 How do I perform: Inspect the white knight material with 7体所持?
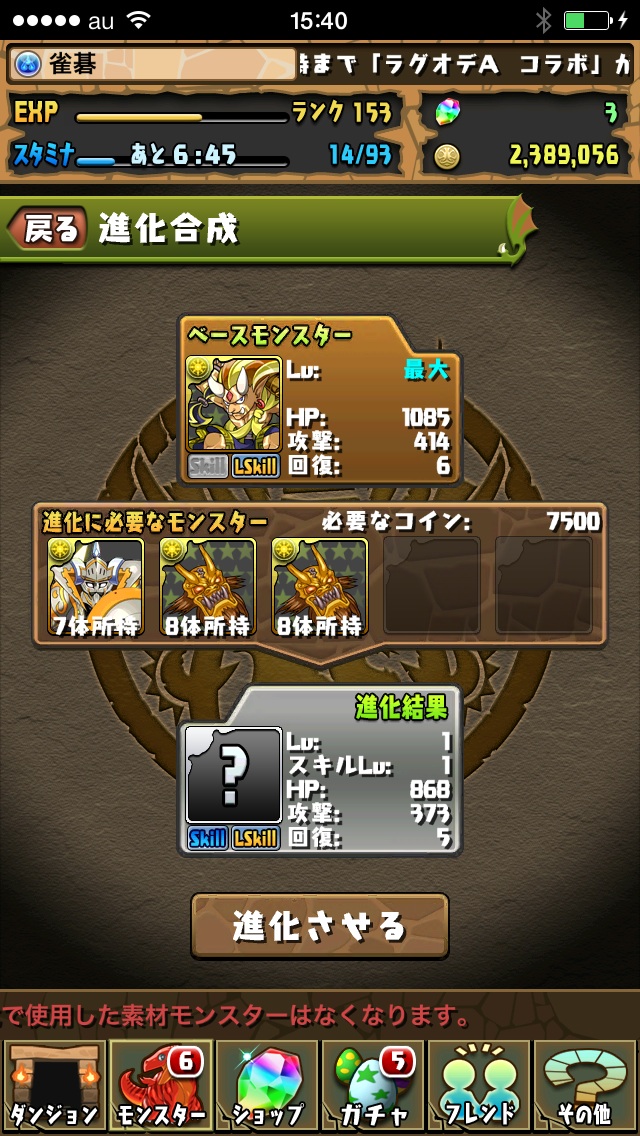click(x=96, y=586)
